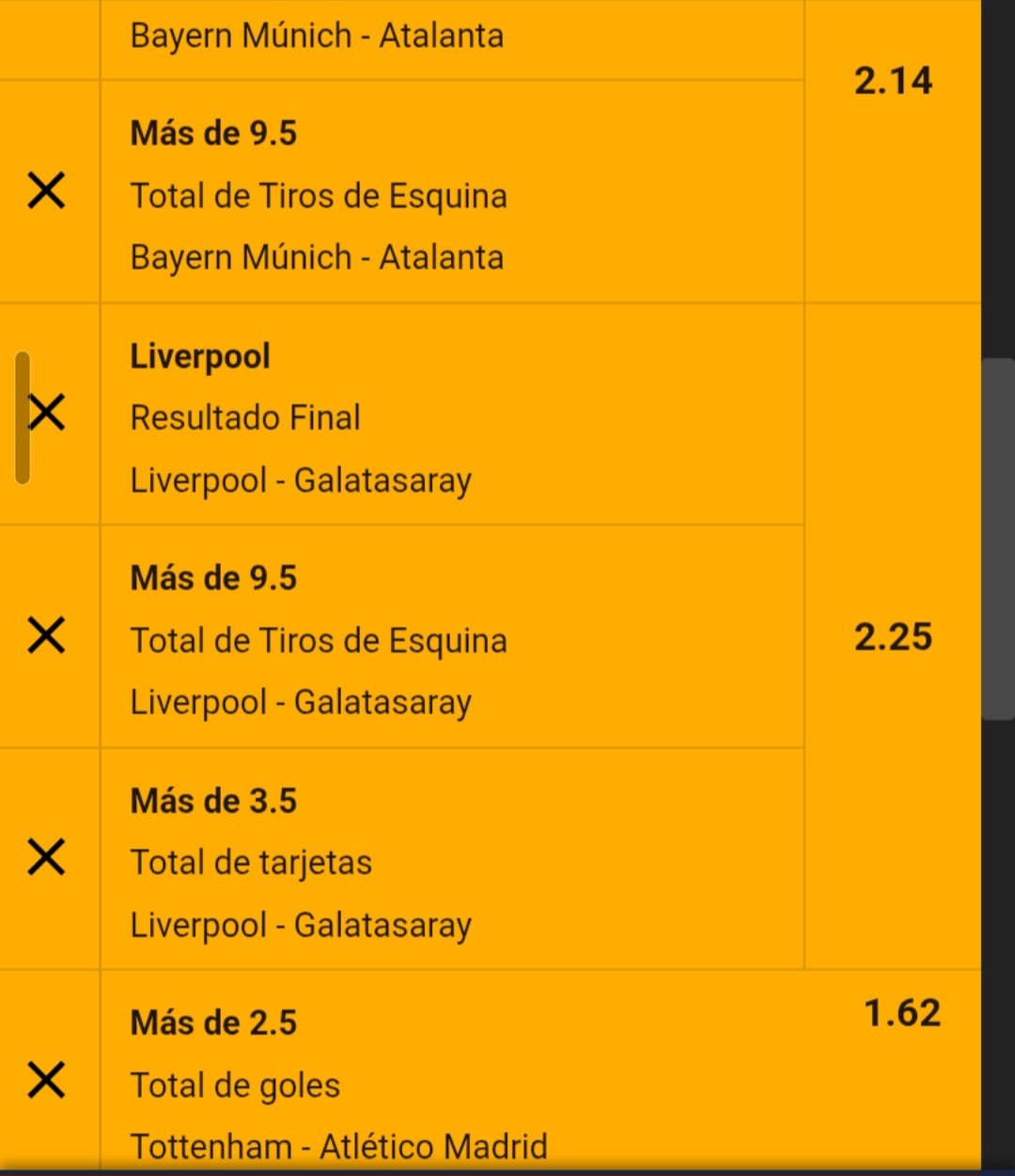
Task: Delete the Tottenham - Atlético Madrid Total de goles pick
Action: click(46, 1080)
